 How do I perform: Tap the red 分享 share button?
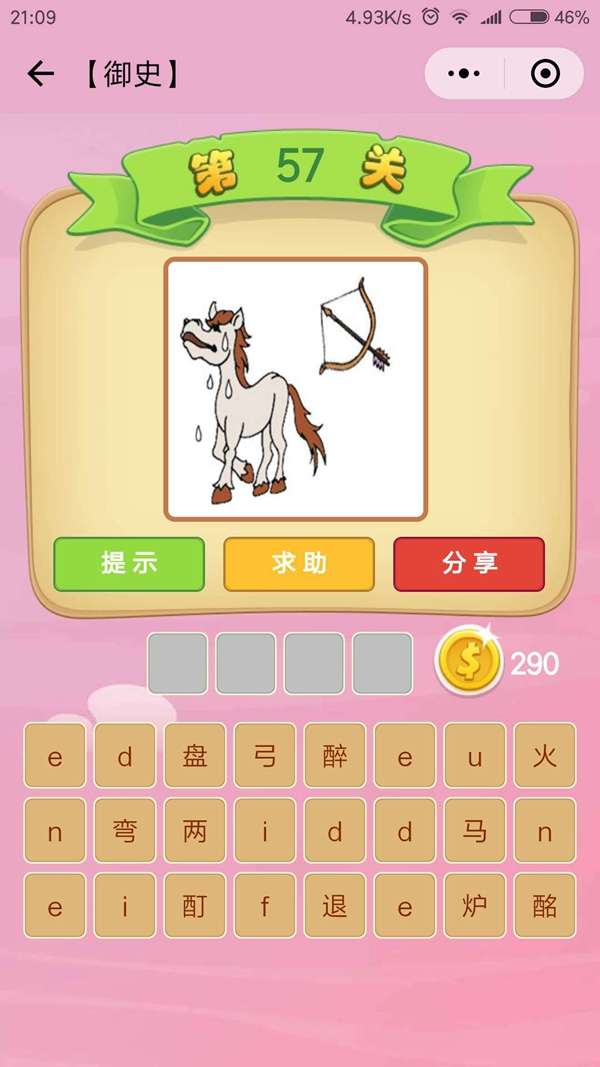[469, 563]
